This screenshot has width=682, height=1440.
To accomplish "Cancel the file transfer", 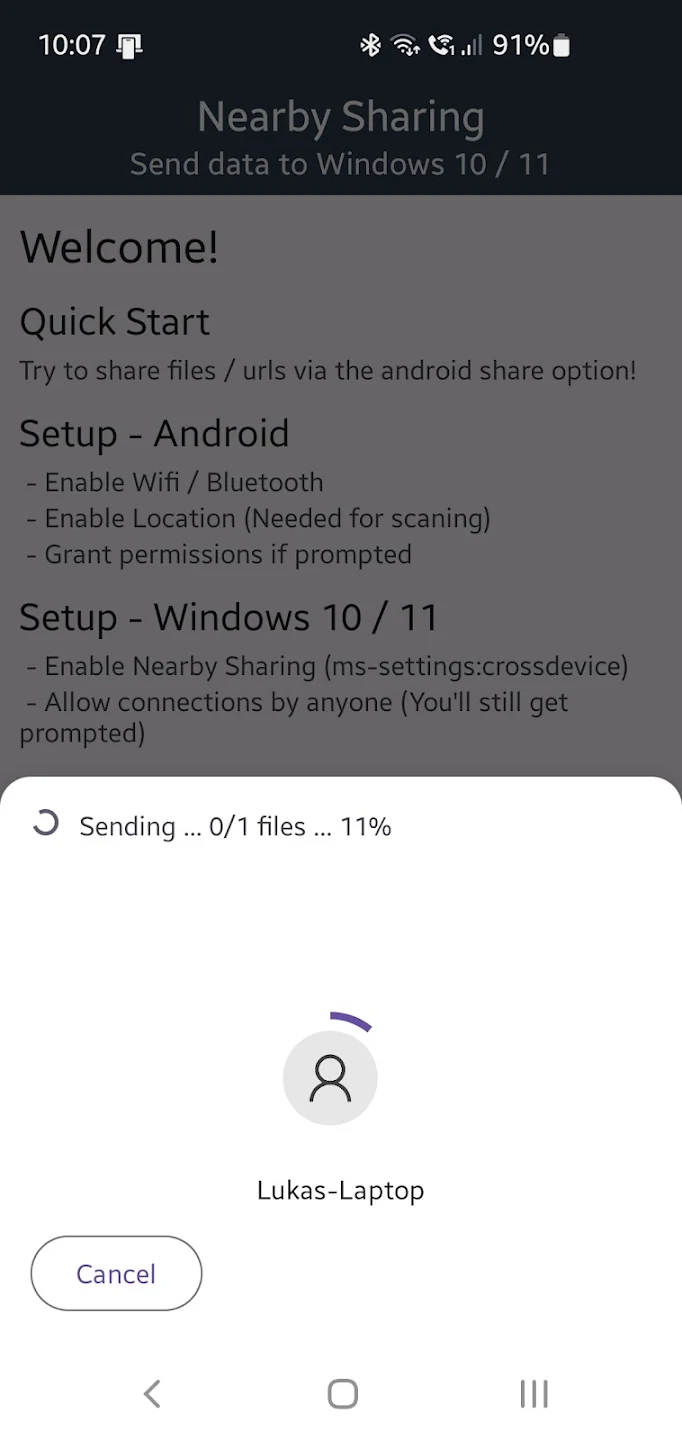I will pyautogui.click(x=116, y=1273).
